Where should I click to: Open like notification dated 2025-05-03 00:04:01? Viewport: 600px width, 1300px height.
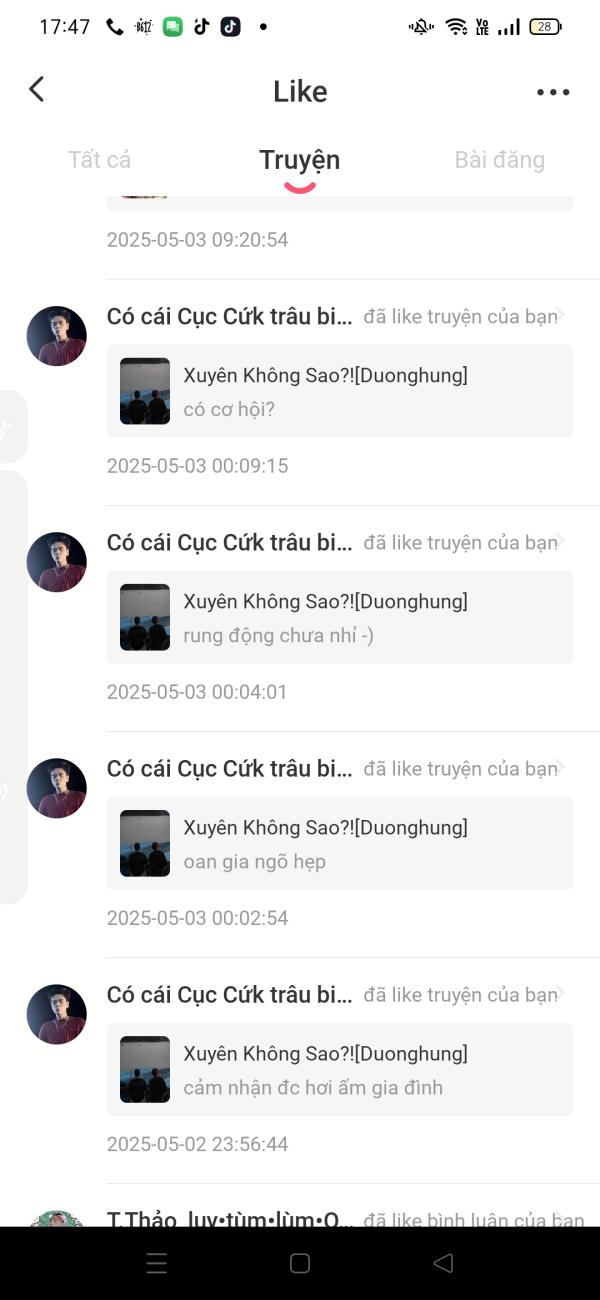[330, 543]
